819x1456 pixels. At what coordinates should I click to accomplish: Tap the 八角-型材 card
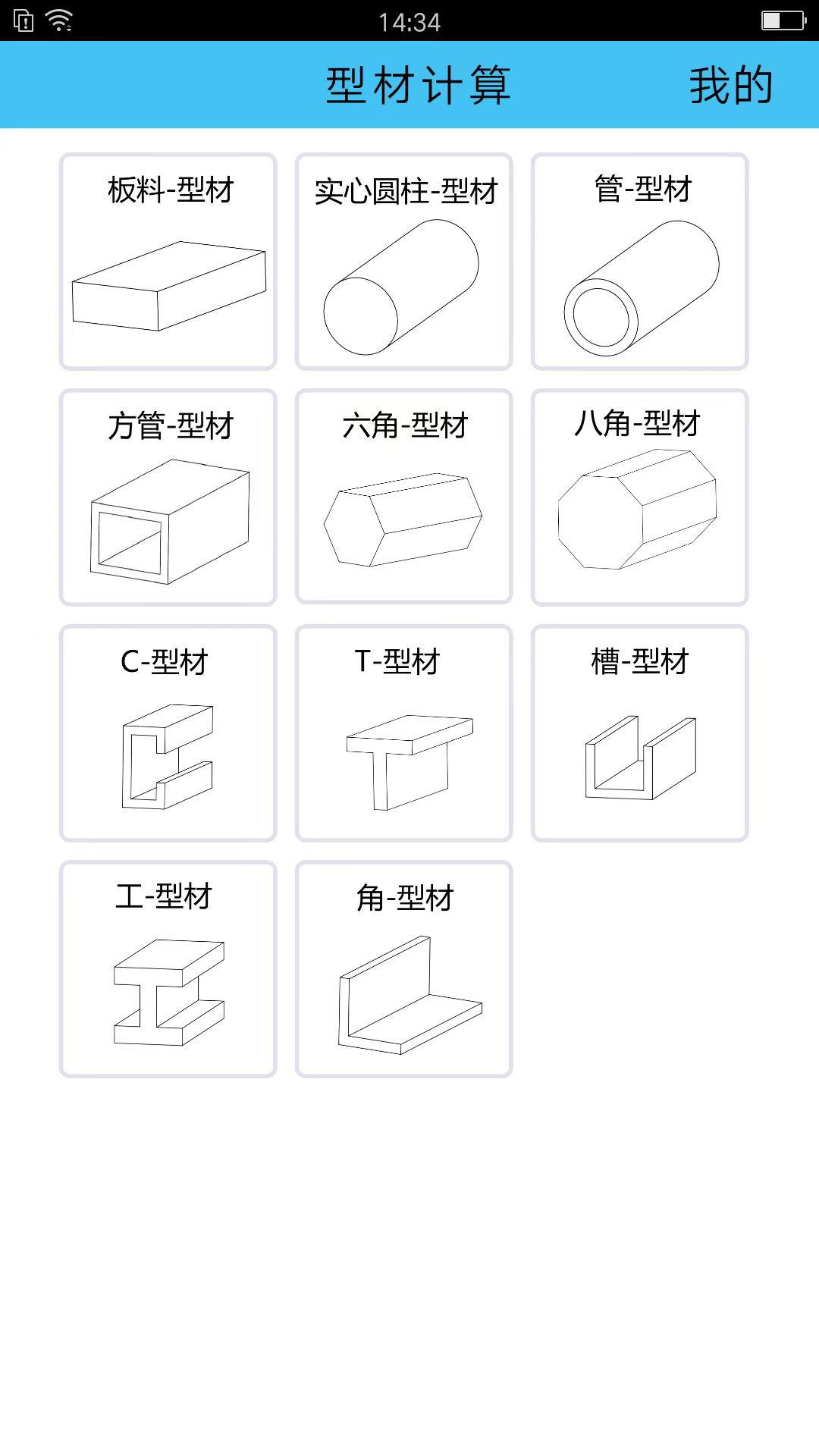click(640, 497)
